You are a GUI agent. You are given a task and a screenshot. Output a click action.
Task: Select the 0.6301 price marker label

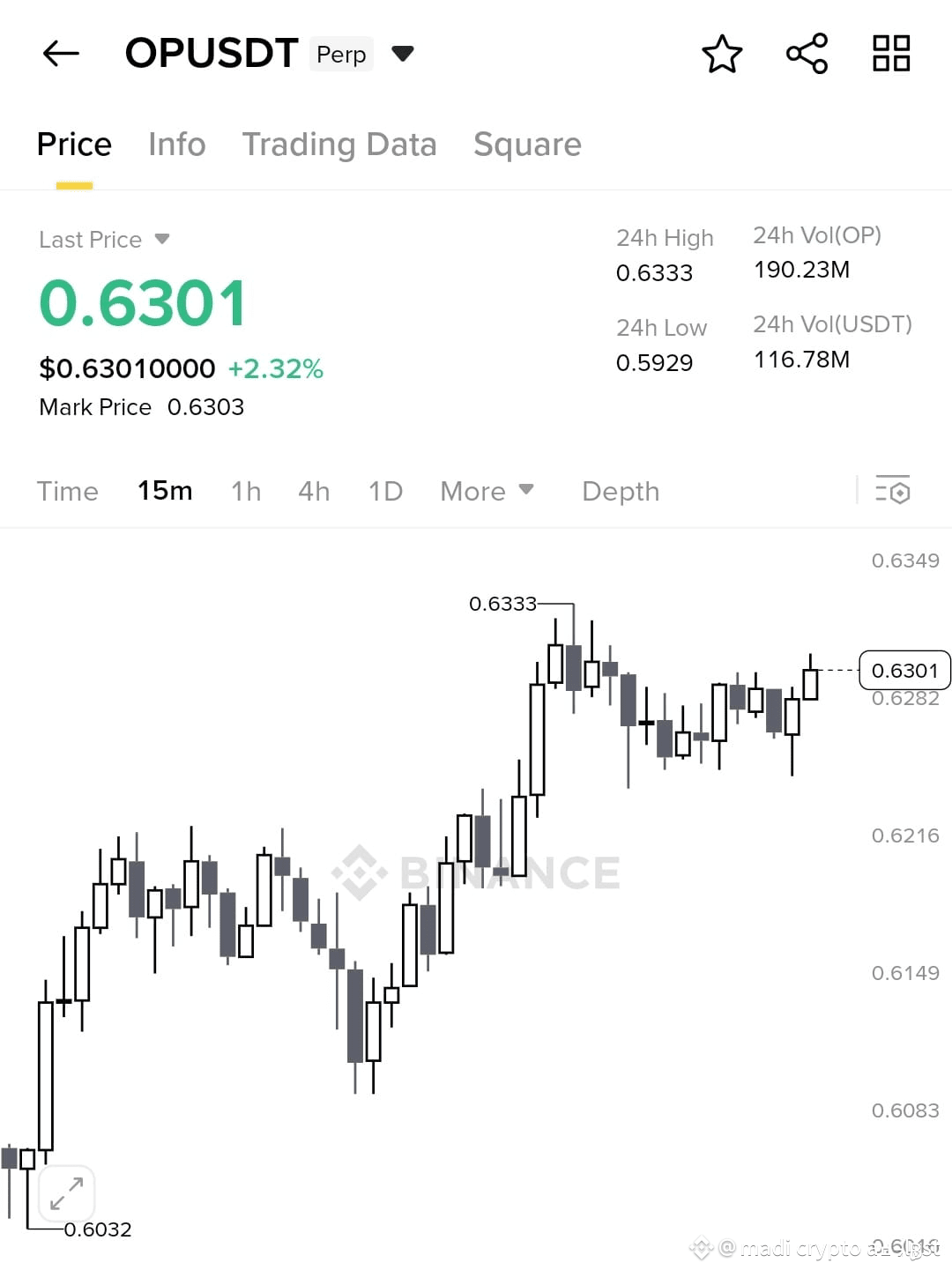pyautogui.click(x=904, y=670)
